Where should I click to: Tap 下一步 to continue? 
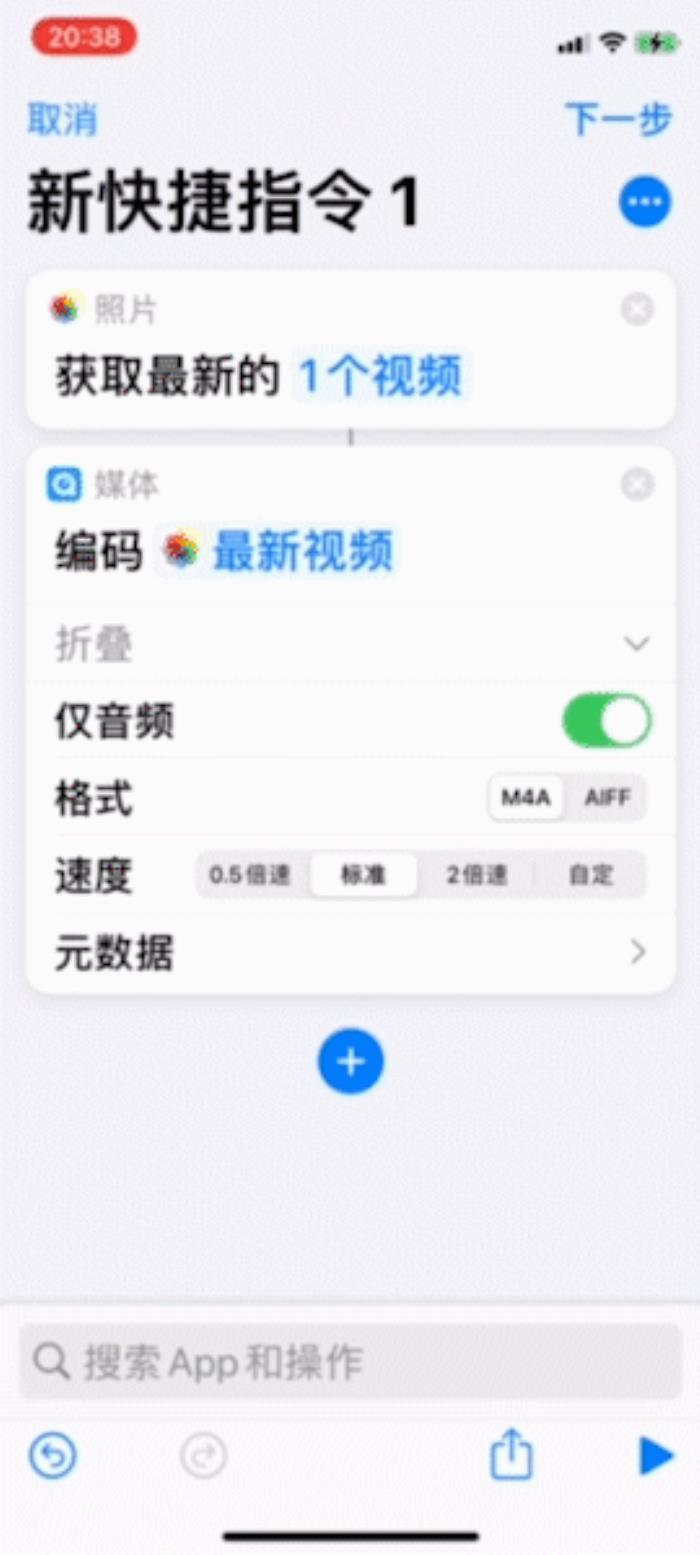click(x=618, y=119)
